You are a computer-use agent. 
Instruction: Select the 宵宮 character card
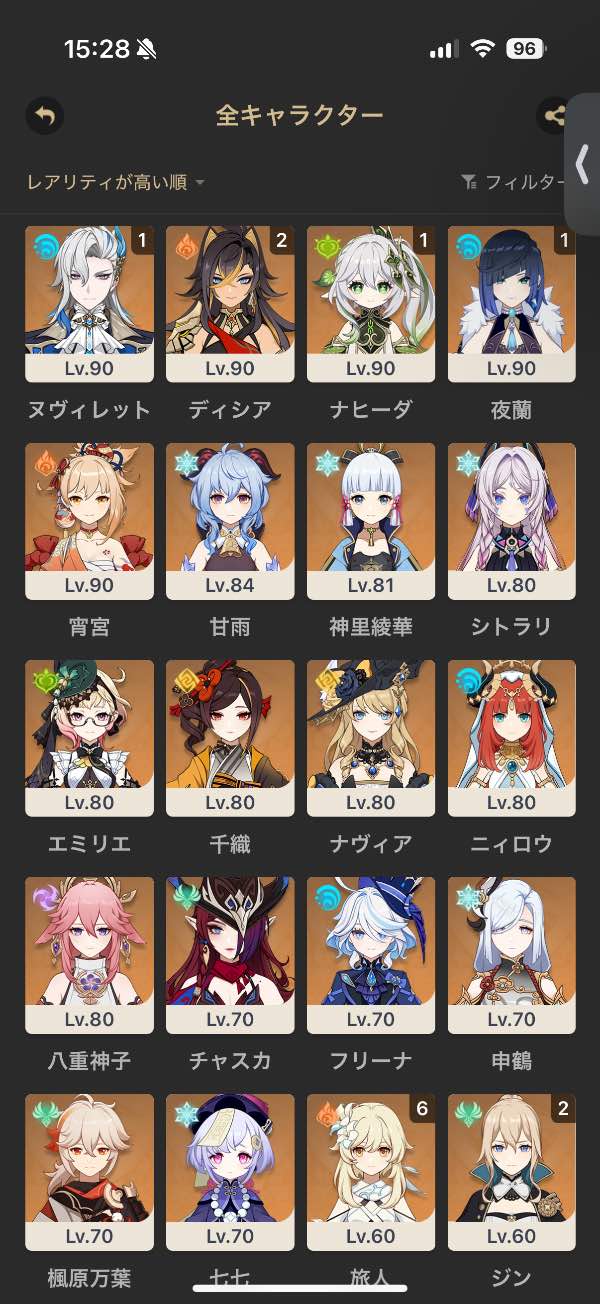tap(90, 520)
